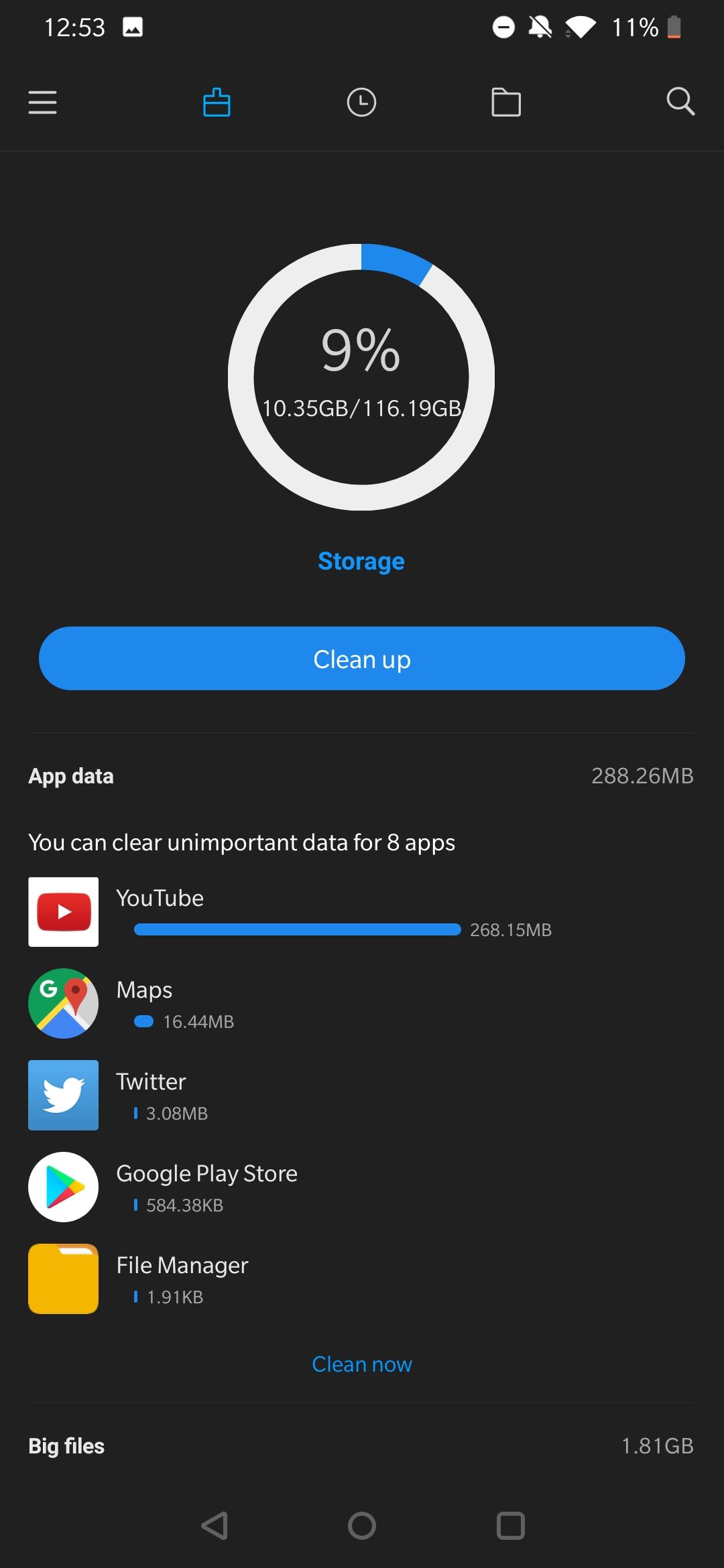Open the folder browser tab
Screen dimensions: 724x1568
pos(506,103)
